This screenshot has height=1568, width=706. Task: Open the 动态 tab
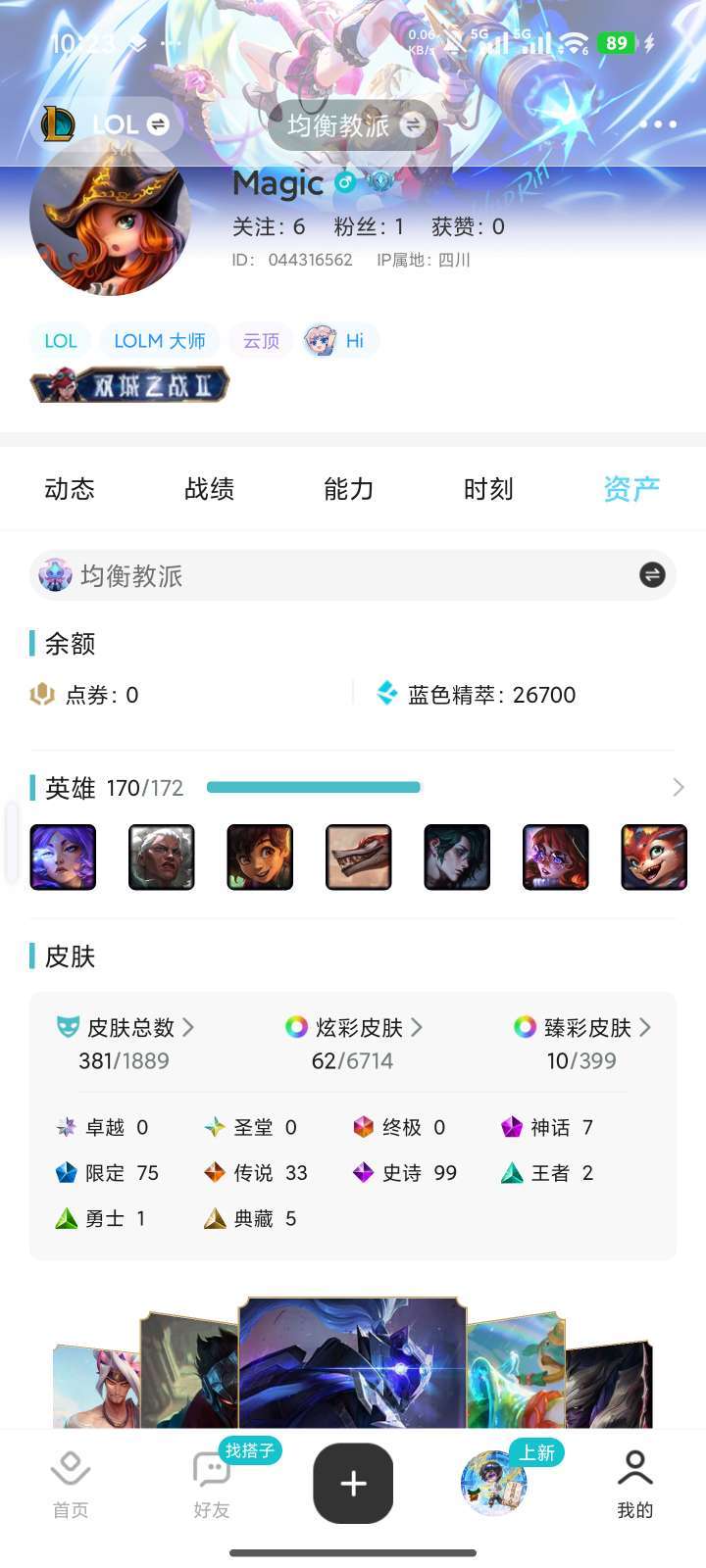[x=70, y=489]
